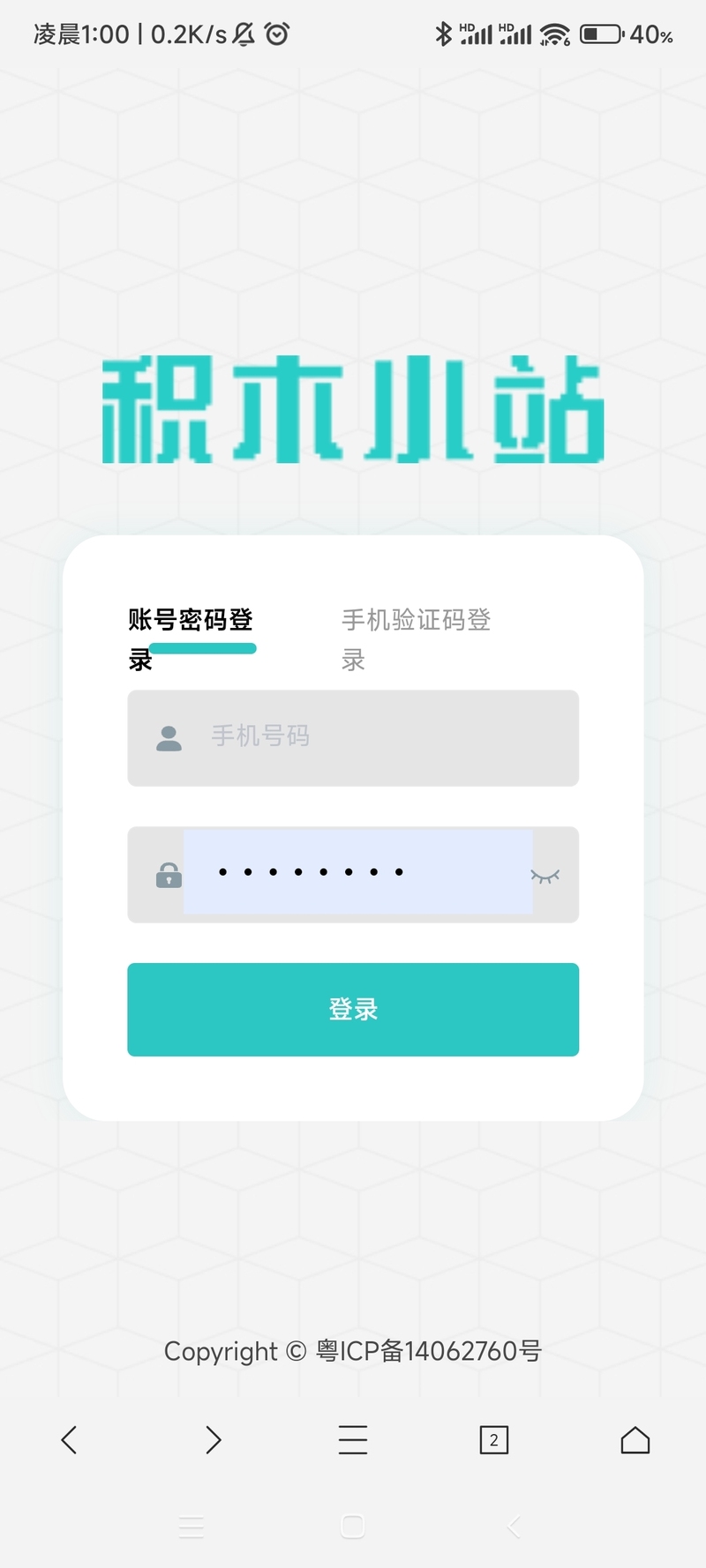The image size is (706, 1568).
Task: Tap the 登录 button
Action: click(x=353, y=1009)
